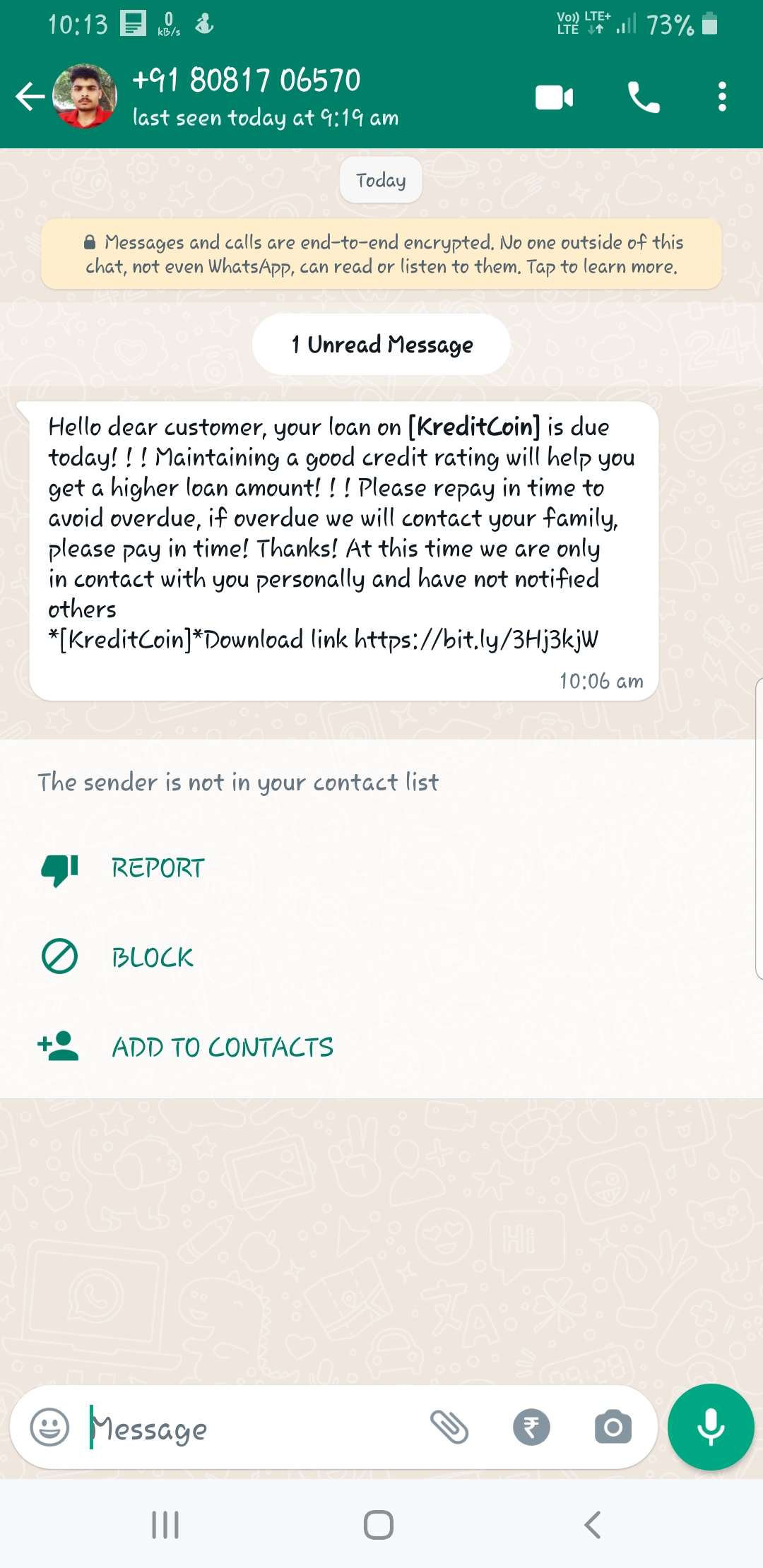763x1568 pixels.
Task: Go to the home screen
Action: 379,1525
